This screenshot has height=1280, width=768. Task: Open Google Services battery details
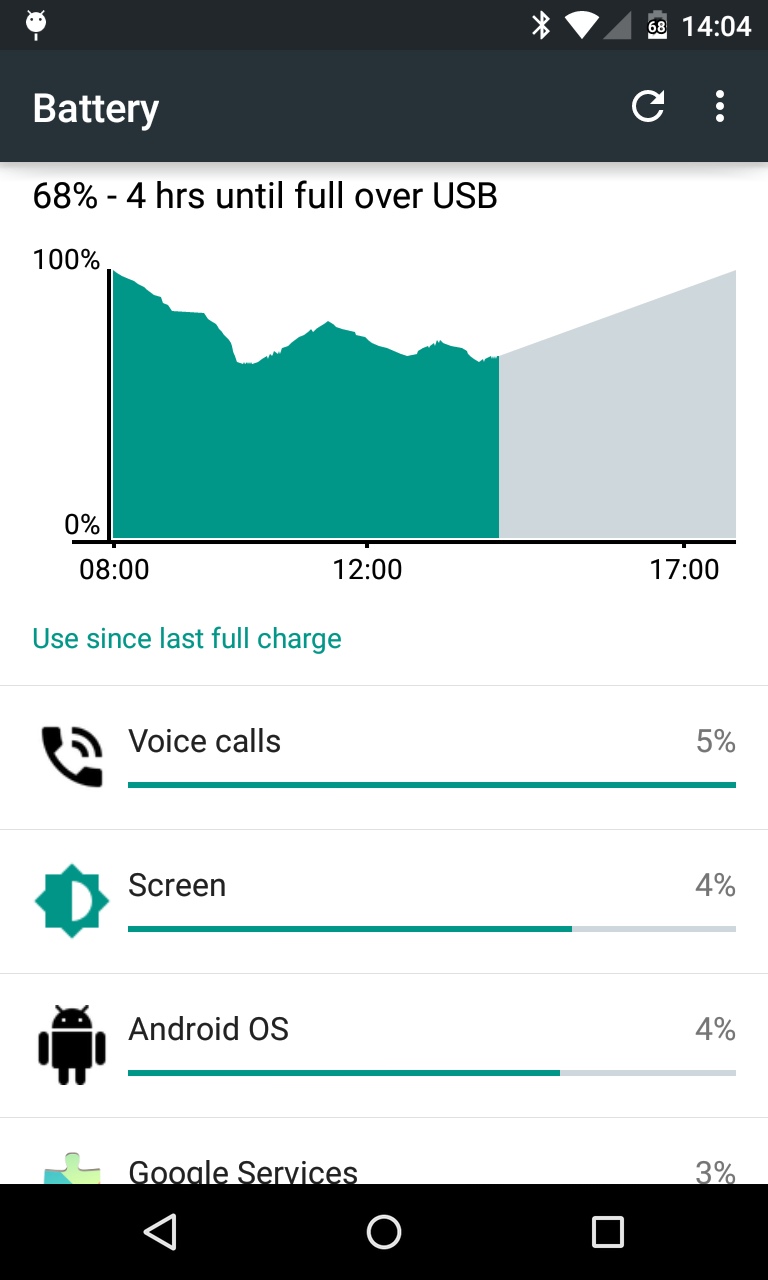384,1165
